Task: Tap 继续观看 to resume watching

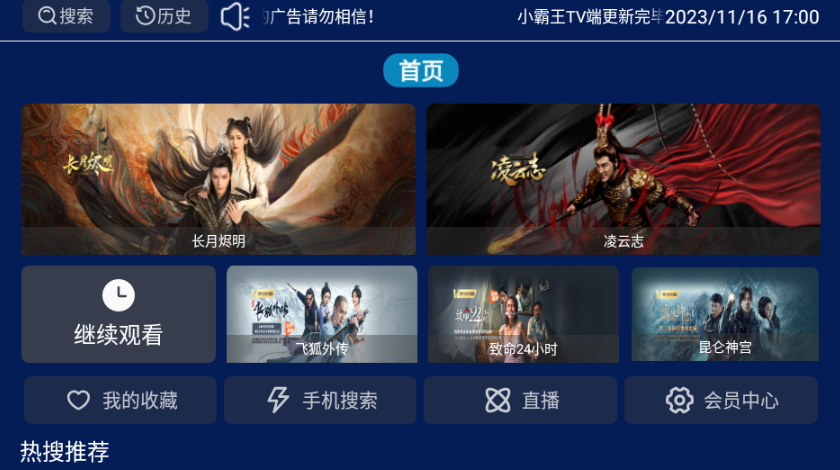Action: point(118,314)
